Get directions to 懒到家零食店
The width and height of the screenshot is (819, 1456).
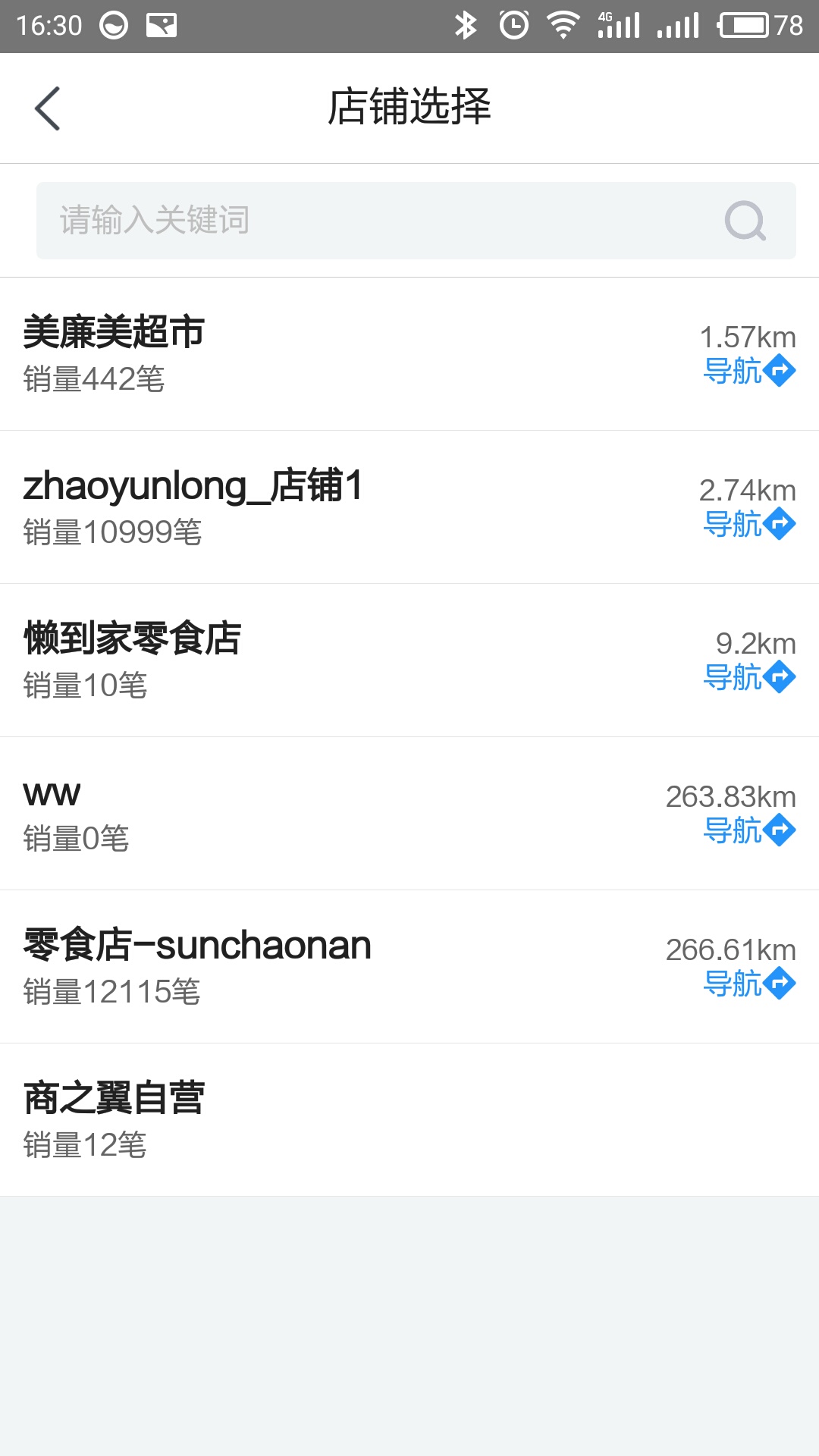coord(748,677)
